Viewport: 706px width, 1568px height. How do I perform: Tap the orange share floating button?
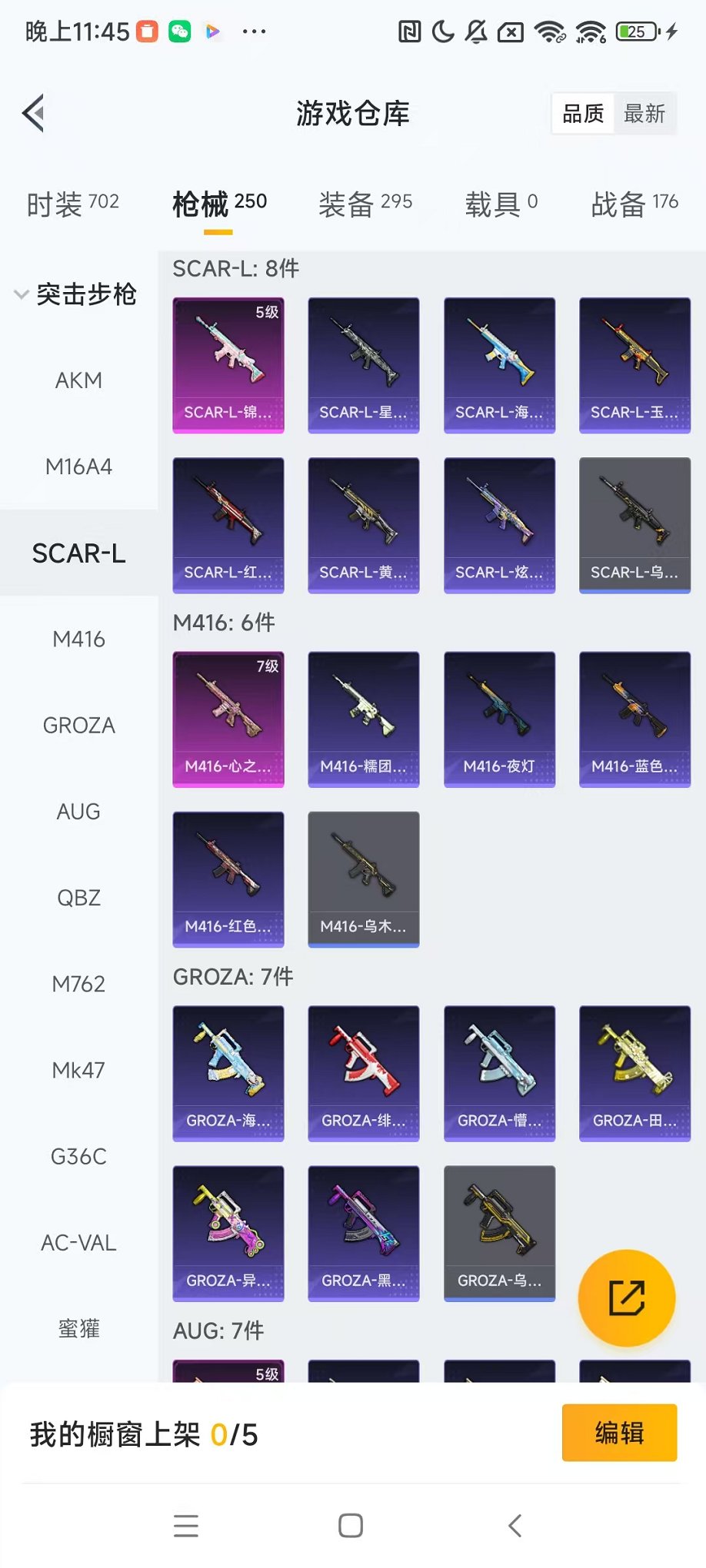pyautogui.click(x=626, y=1298)
